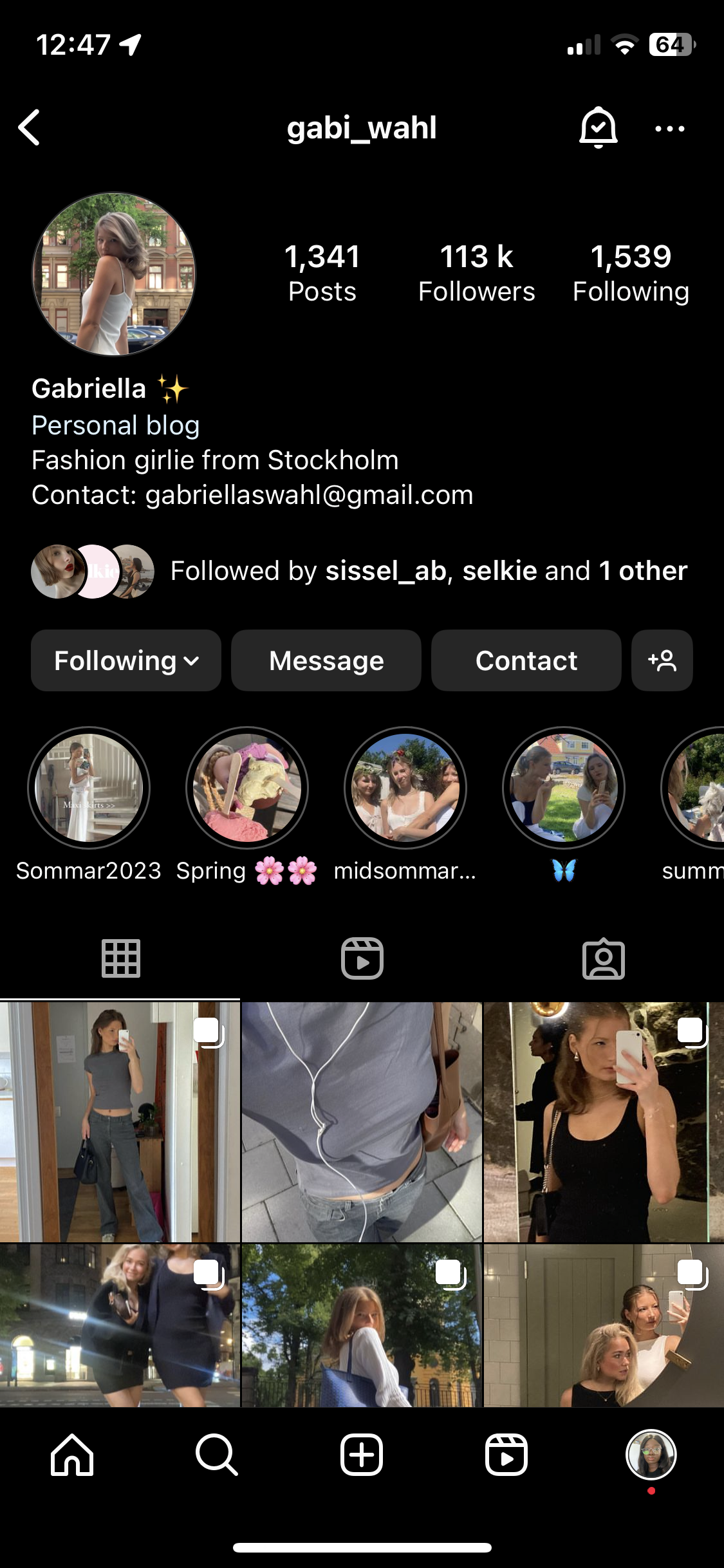Tap the Contact button

coord(526,660)
